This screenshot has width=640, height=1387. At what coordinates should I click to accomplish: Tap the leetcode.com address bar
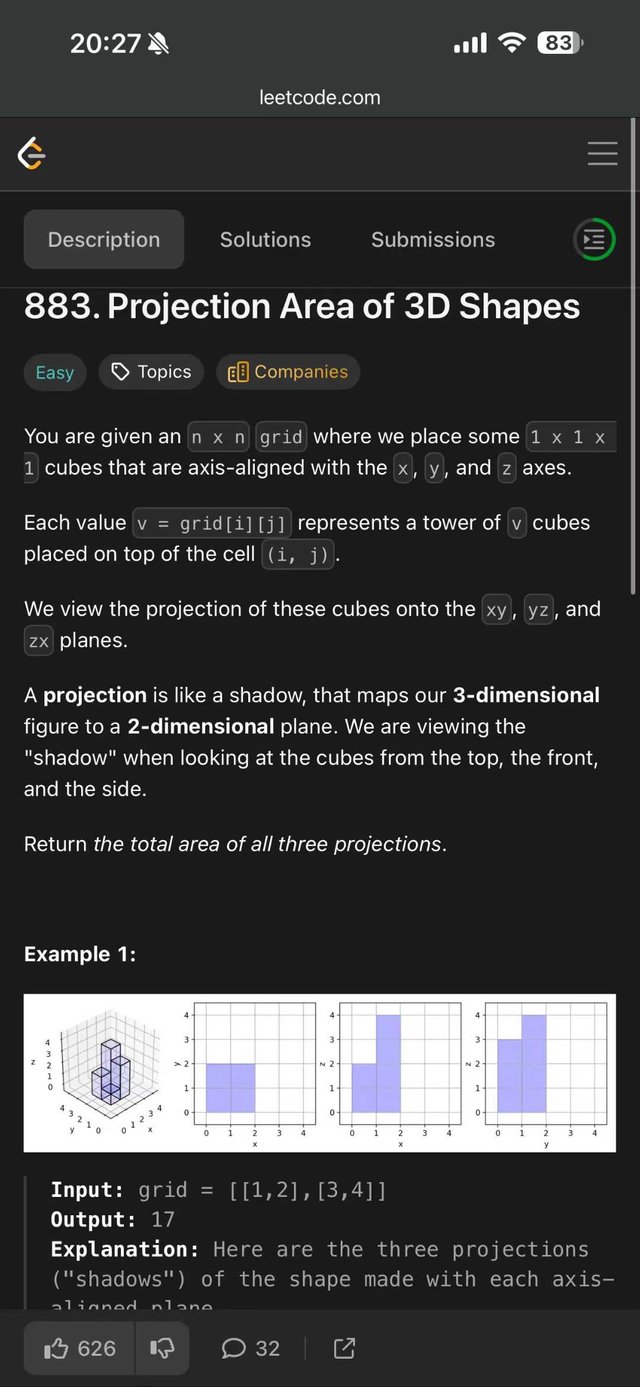point(320,98)
